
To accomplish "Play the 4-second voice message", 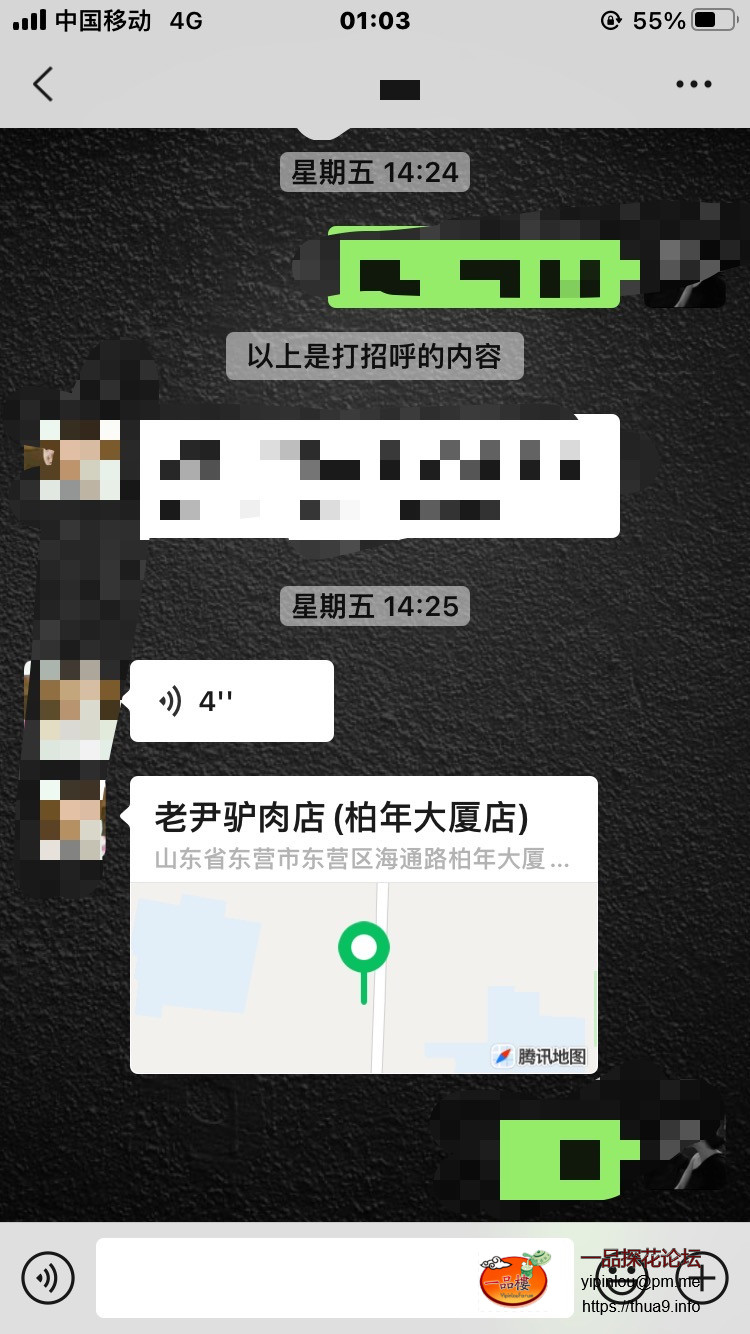I will click(231, 701).
